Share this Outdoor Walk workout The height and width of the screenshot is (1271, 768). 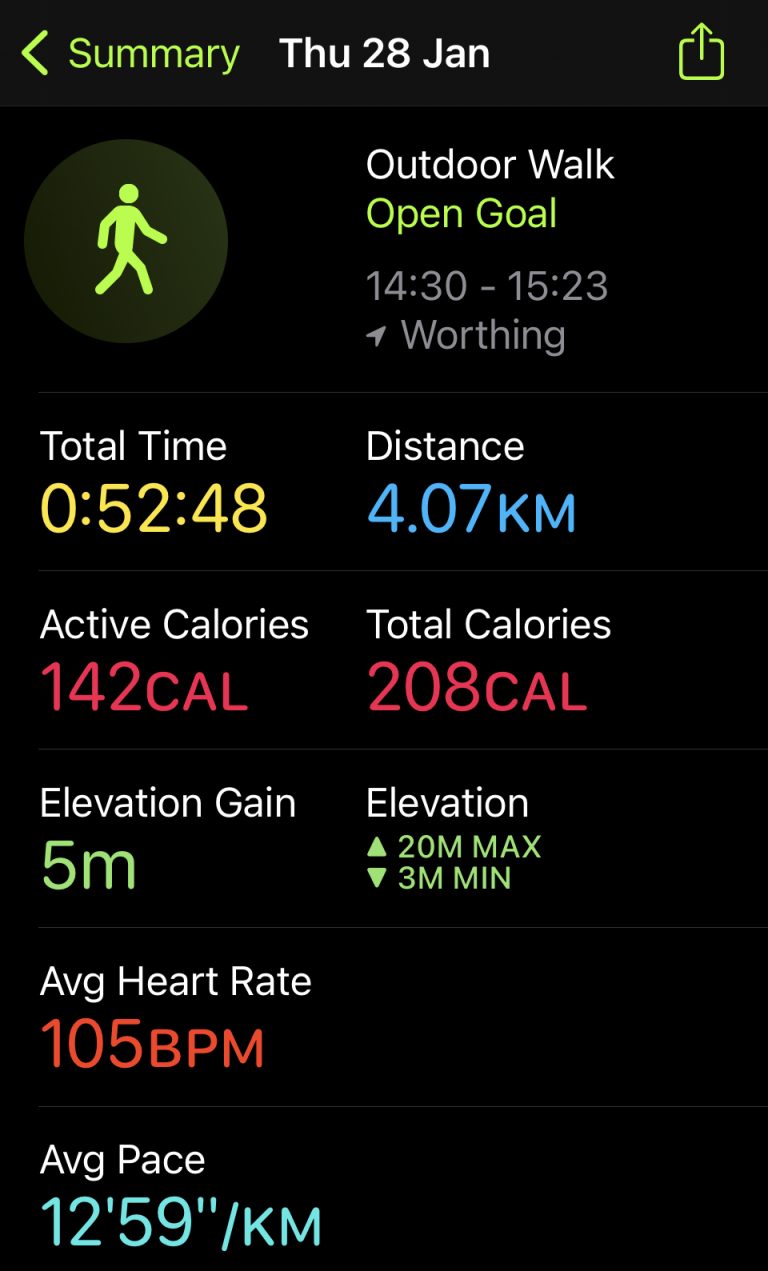701,51
